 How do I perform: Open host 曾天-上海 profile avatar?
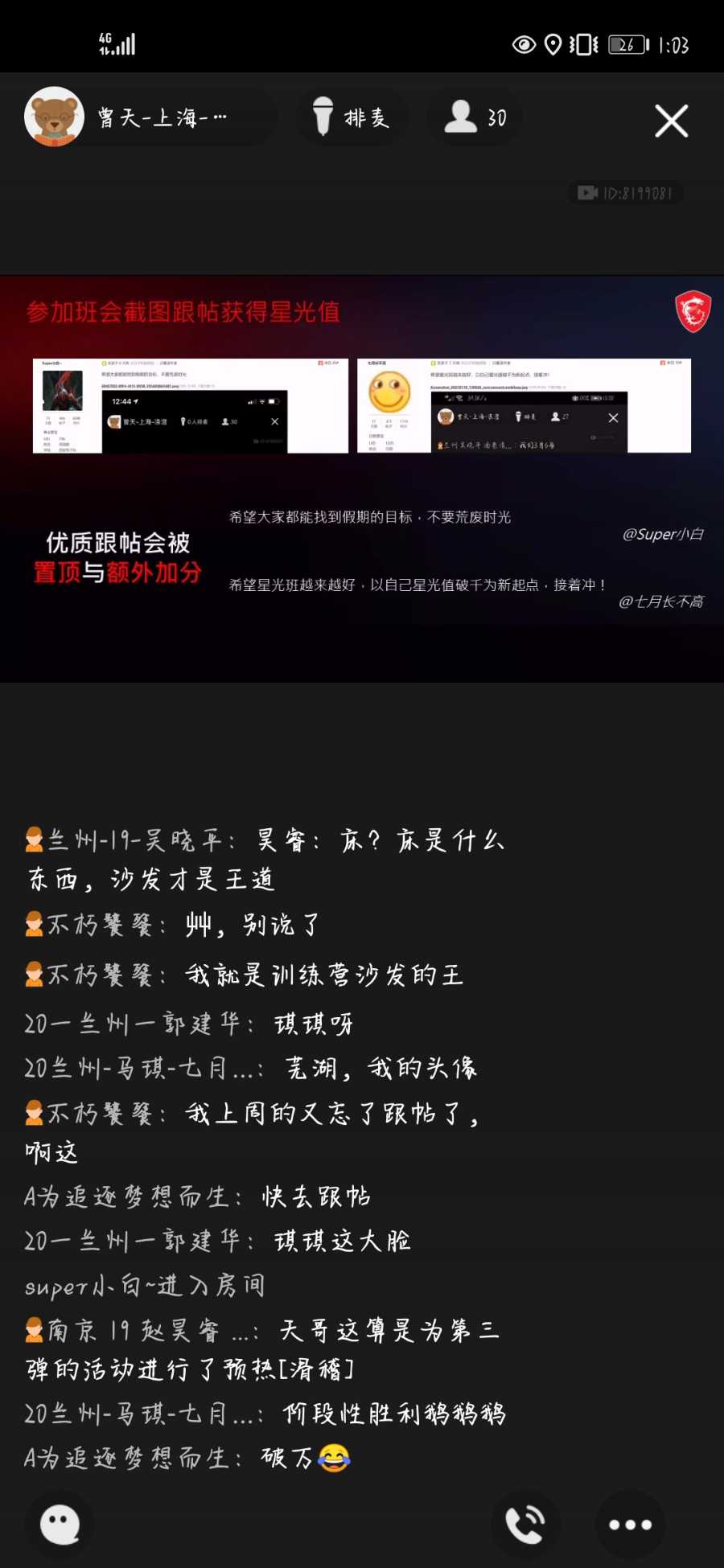point(54,117)
